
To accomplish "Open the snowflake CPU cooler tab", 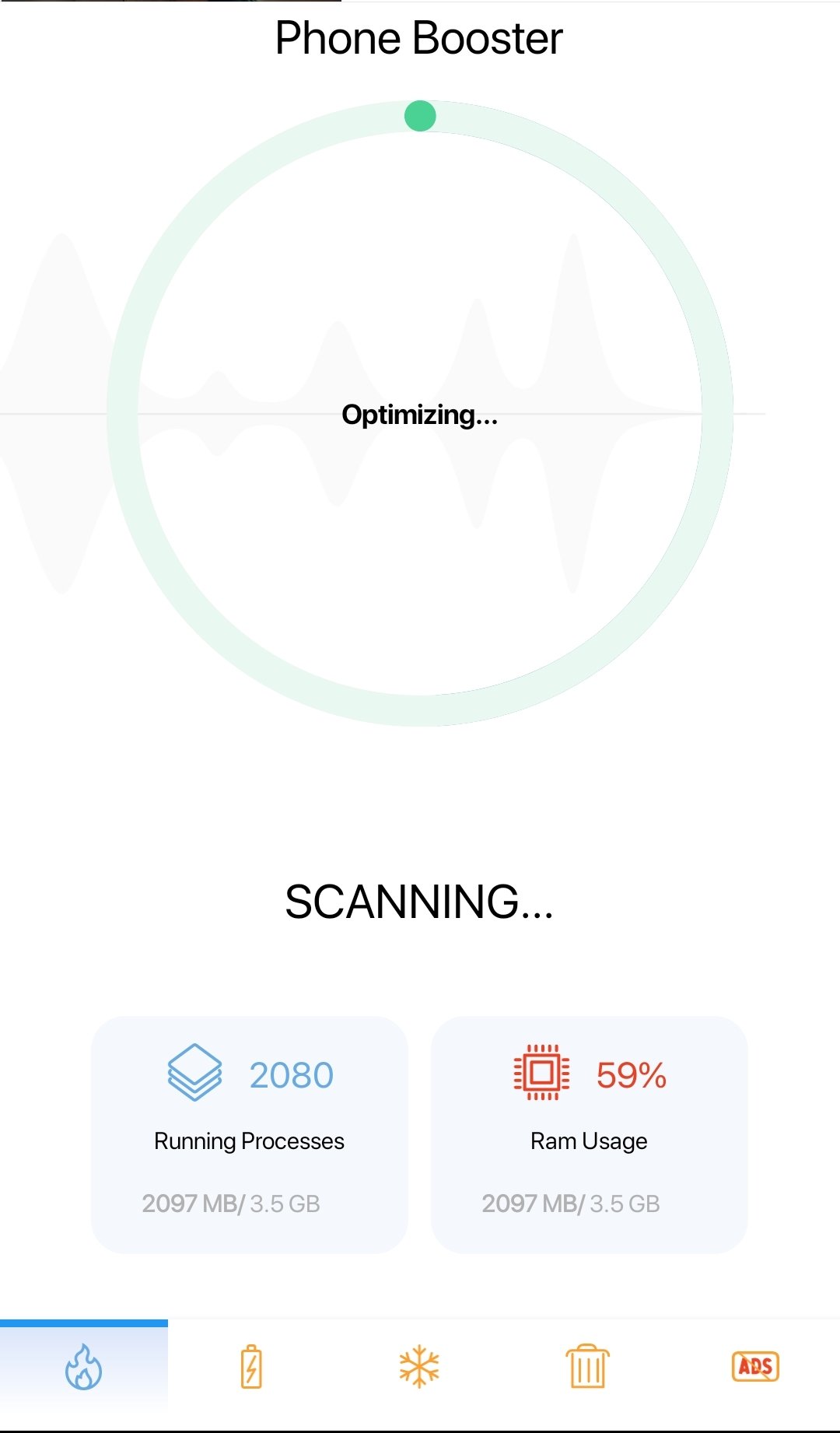I will click(419, 1367).
